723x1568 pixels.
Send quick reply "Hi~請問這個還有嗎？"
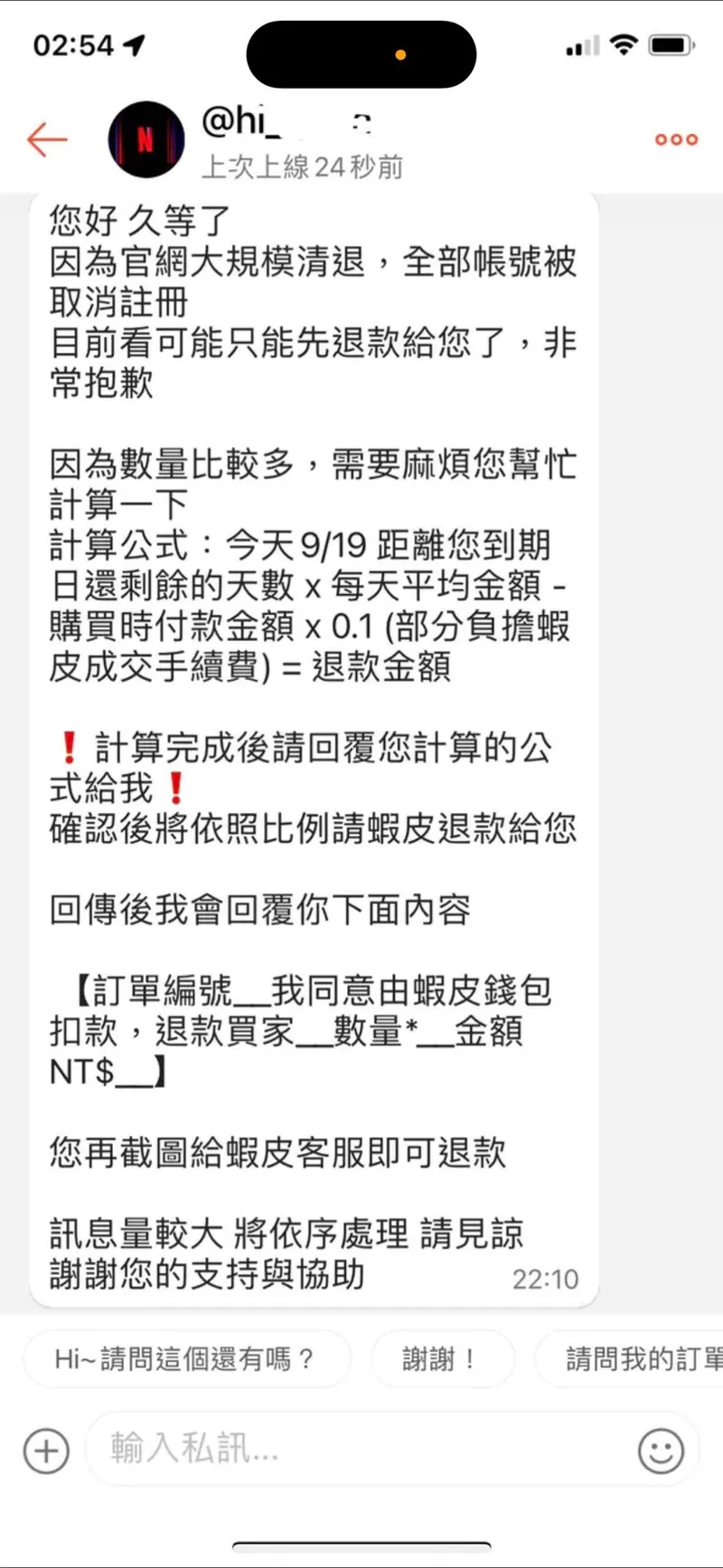point(185,1359)
